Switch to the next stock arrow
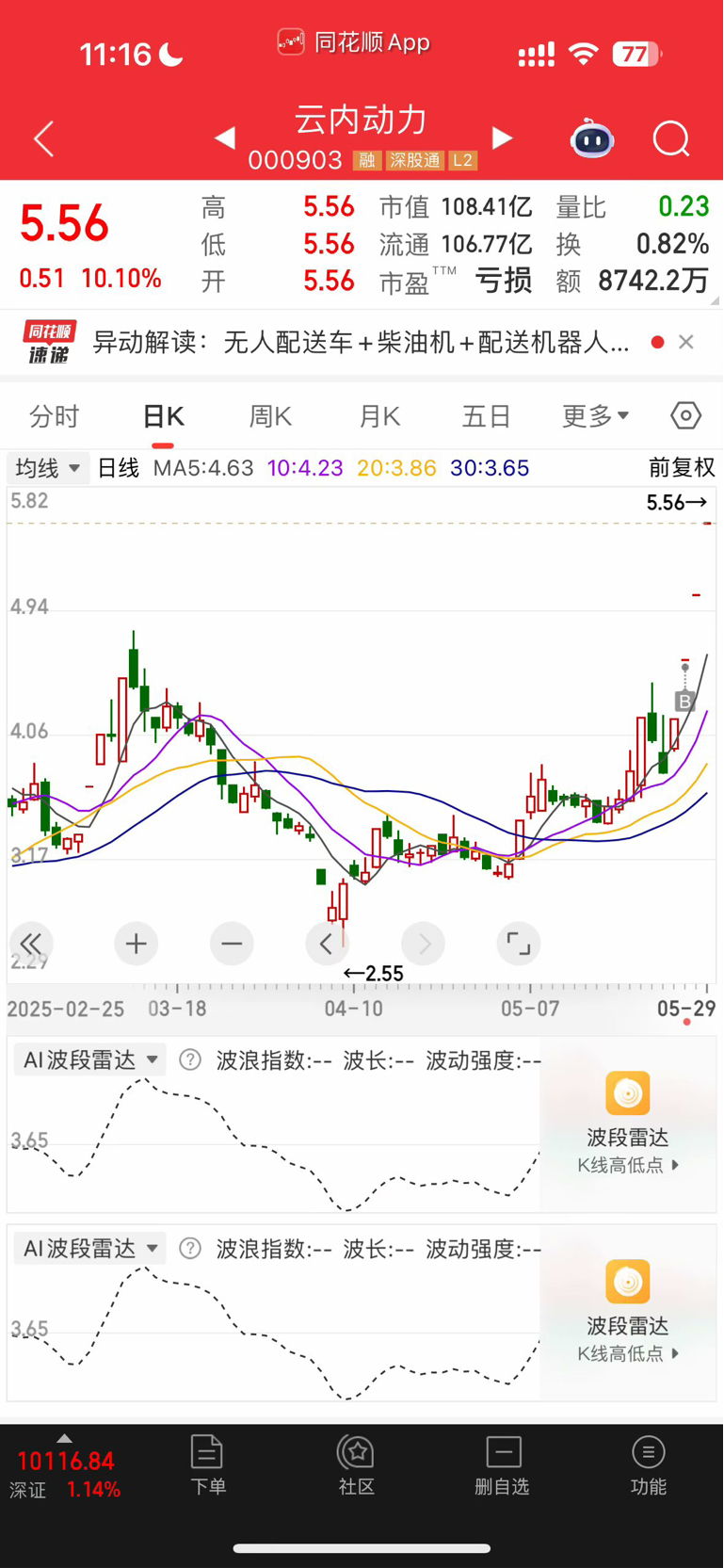This screenshot has width=724, height=1568. click(503, 138)
